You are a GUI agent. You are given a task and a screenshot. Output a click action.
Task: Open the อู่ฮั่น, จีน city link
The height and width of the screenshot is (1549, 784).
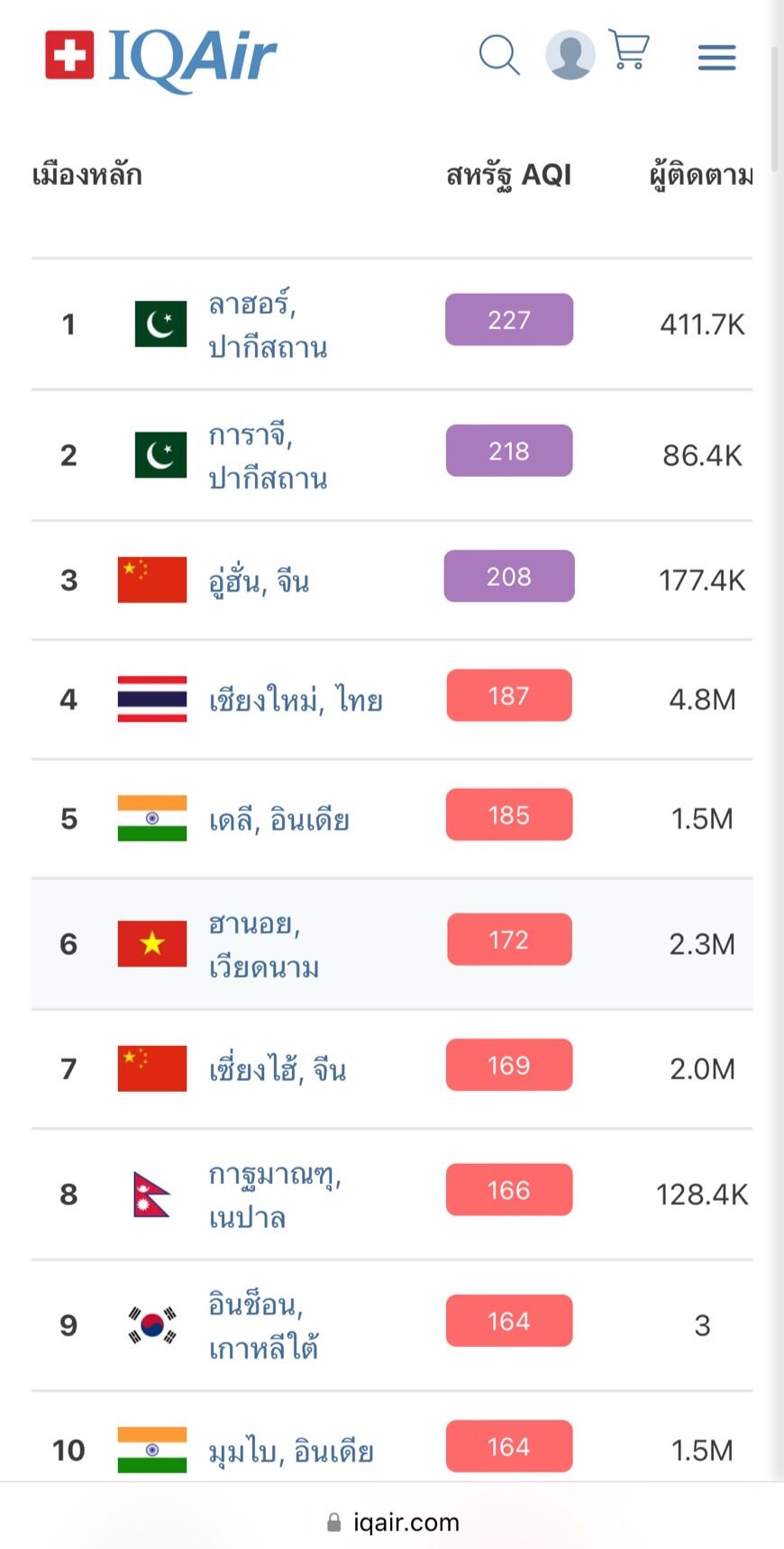pyautogui.click(x=259, y=581)
